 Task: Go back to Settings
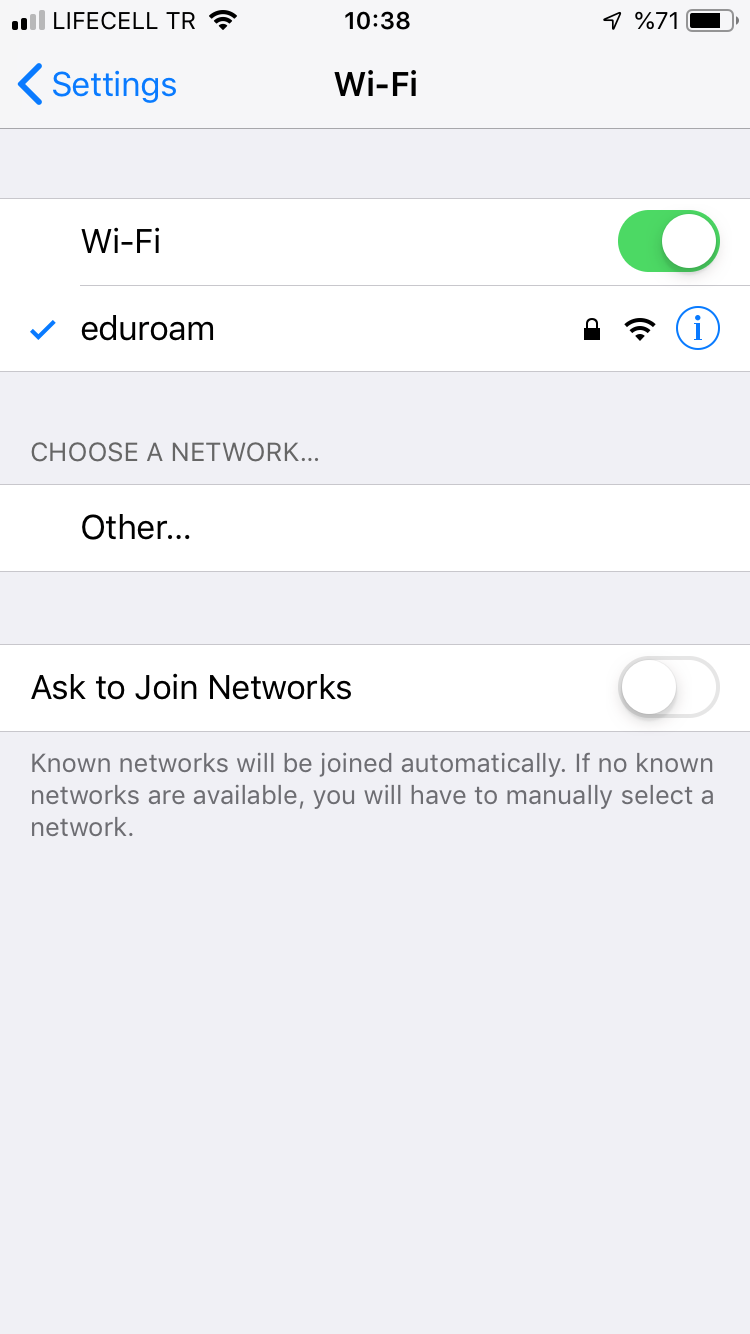click(97, 85)
